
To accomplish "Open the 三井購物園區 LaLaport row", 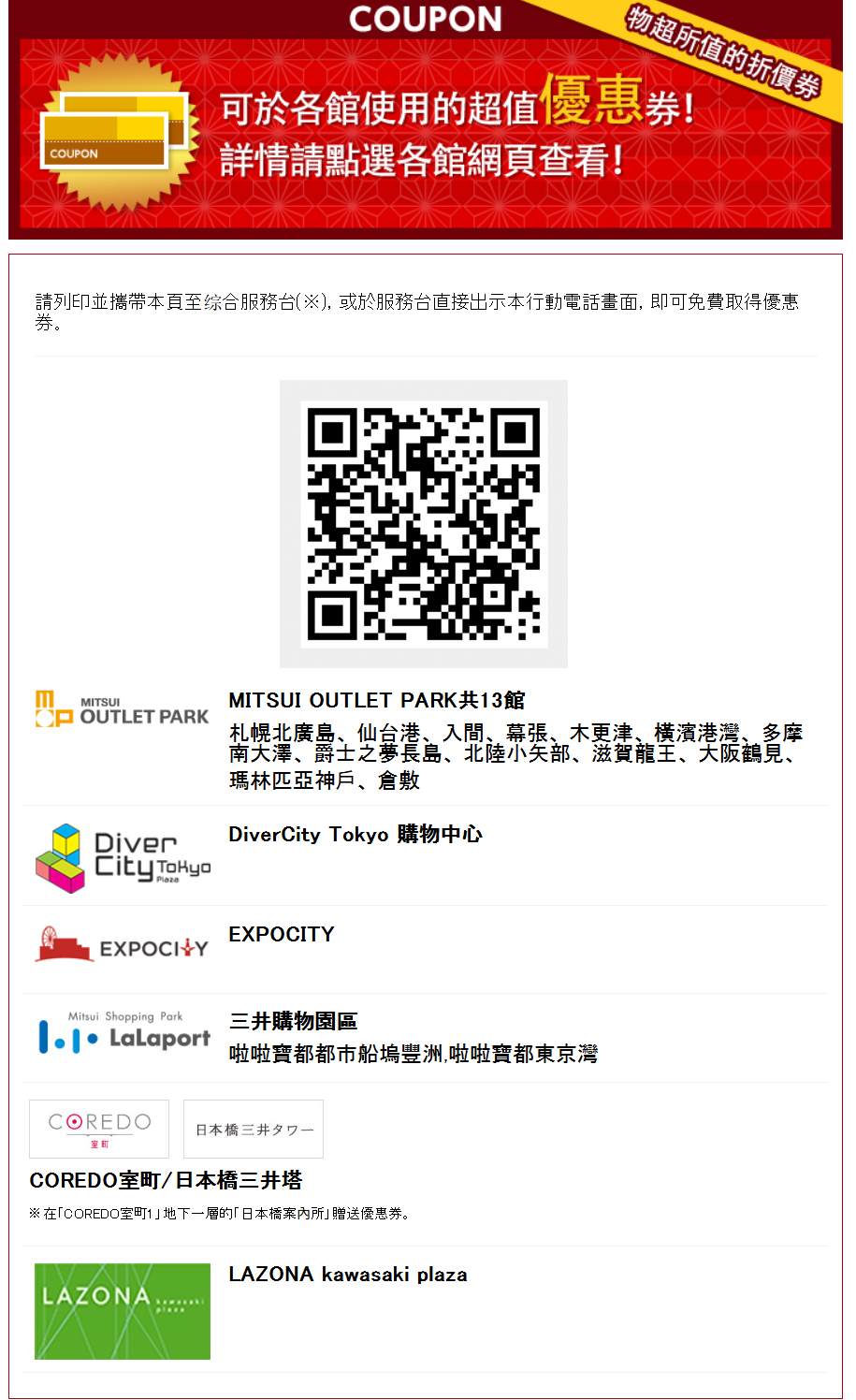I will 426,1038.
